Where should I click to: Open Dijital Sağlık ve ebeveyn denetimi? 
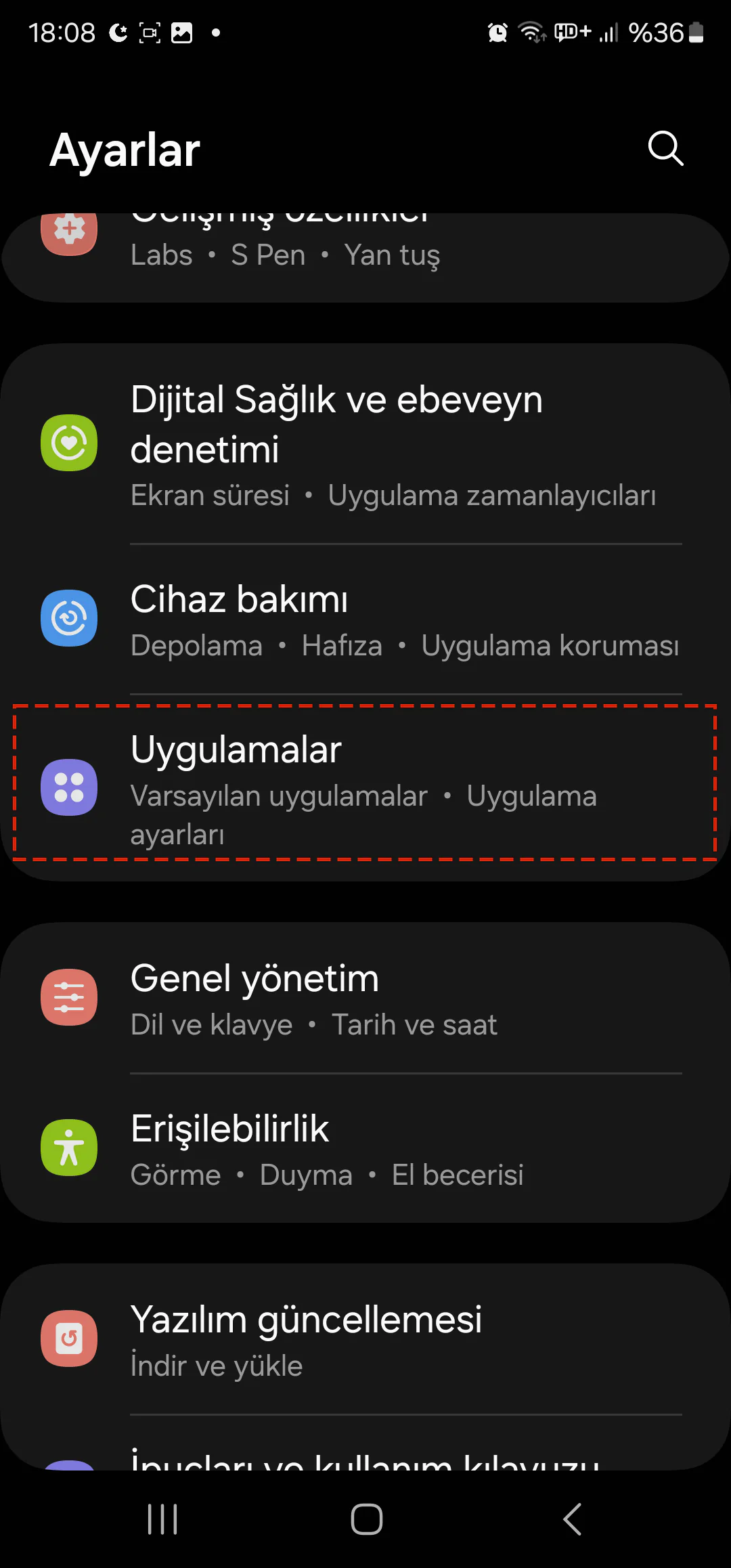(x=365, y=443)
